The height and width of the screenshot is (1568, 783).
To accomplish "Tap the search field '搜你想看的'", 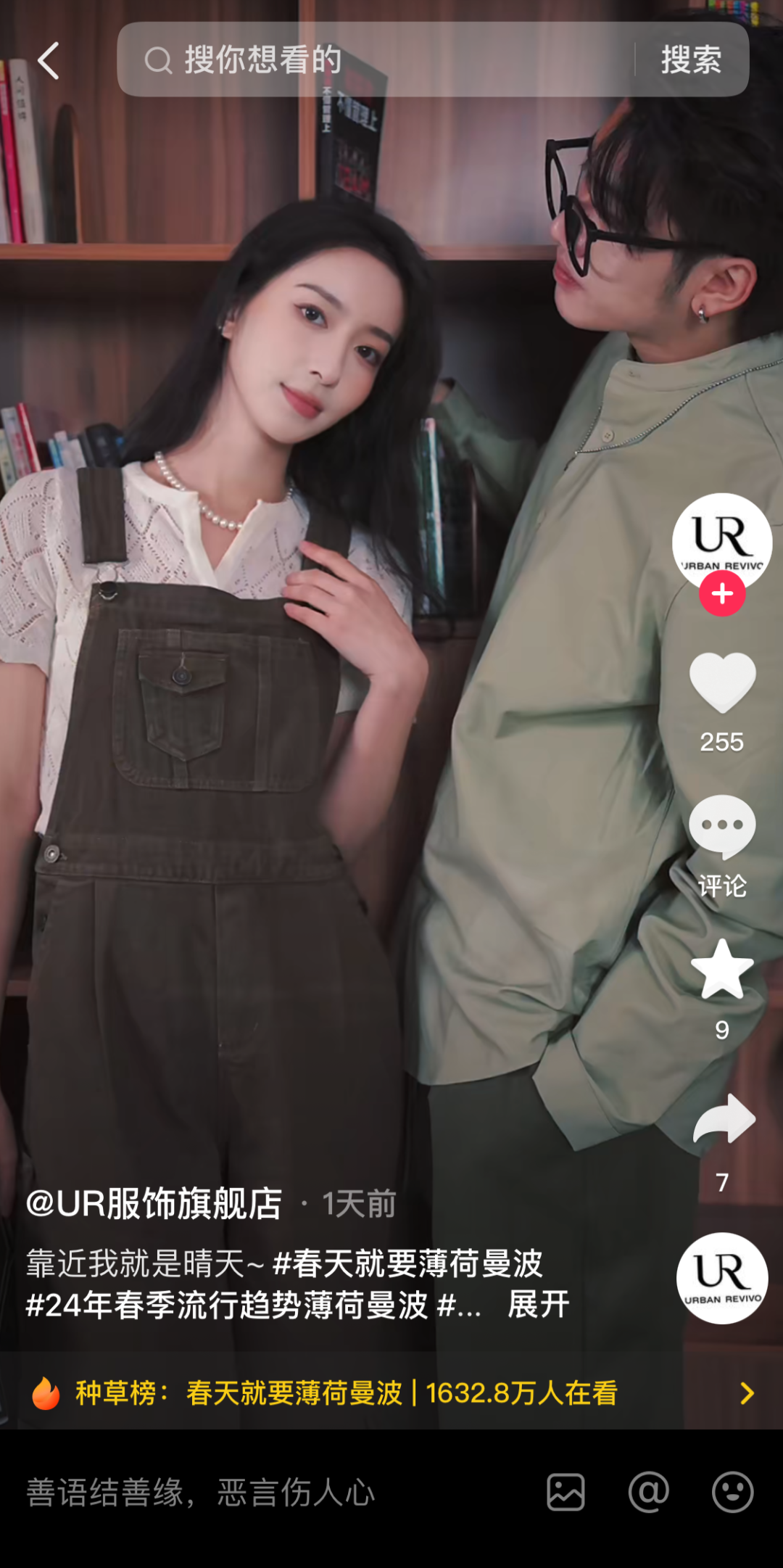I will click(x=377, y=59).
